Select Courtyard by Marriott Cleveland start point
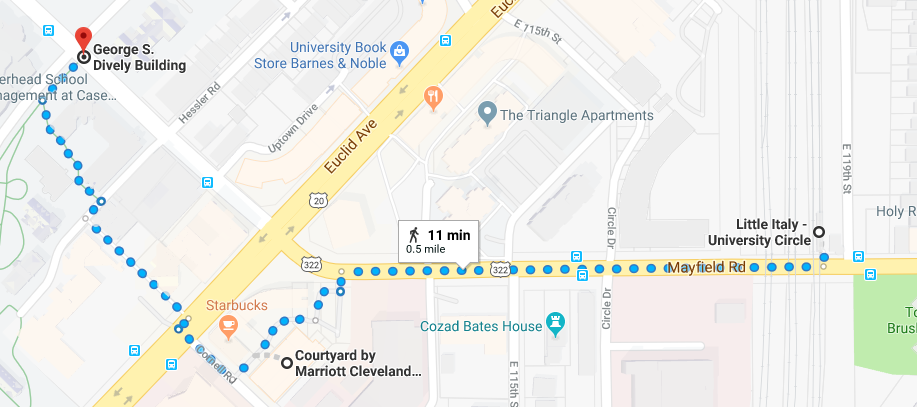This screenshot has height=407, width=917. (287, 363)
